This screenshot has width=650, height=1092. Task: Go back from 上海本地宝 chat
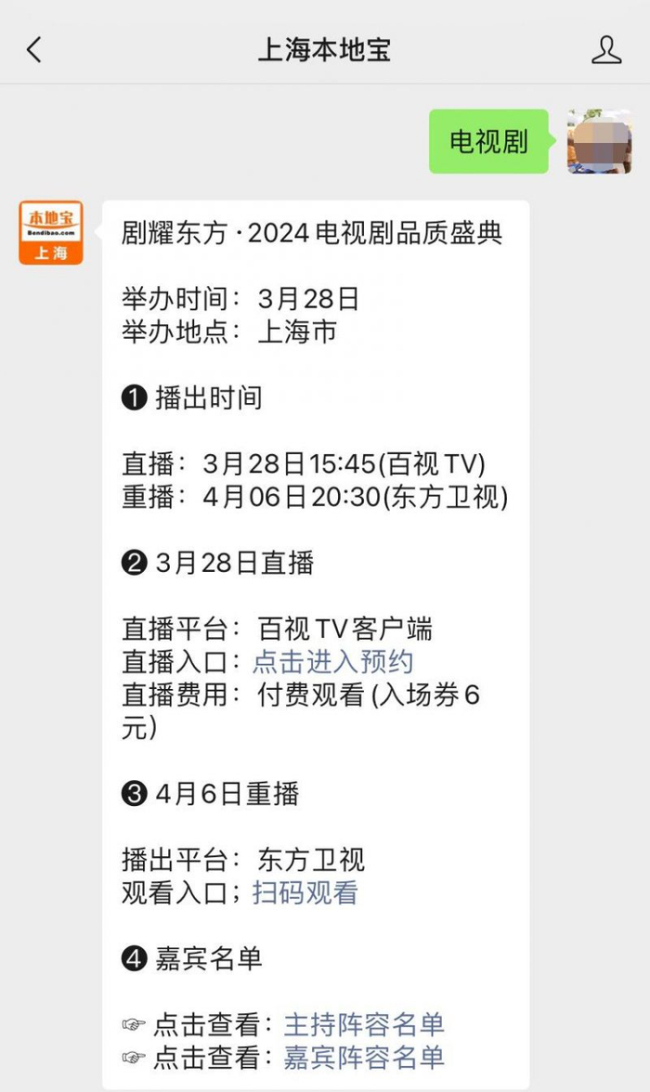[35, 50]
